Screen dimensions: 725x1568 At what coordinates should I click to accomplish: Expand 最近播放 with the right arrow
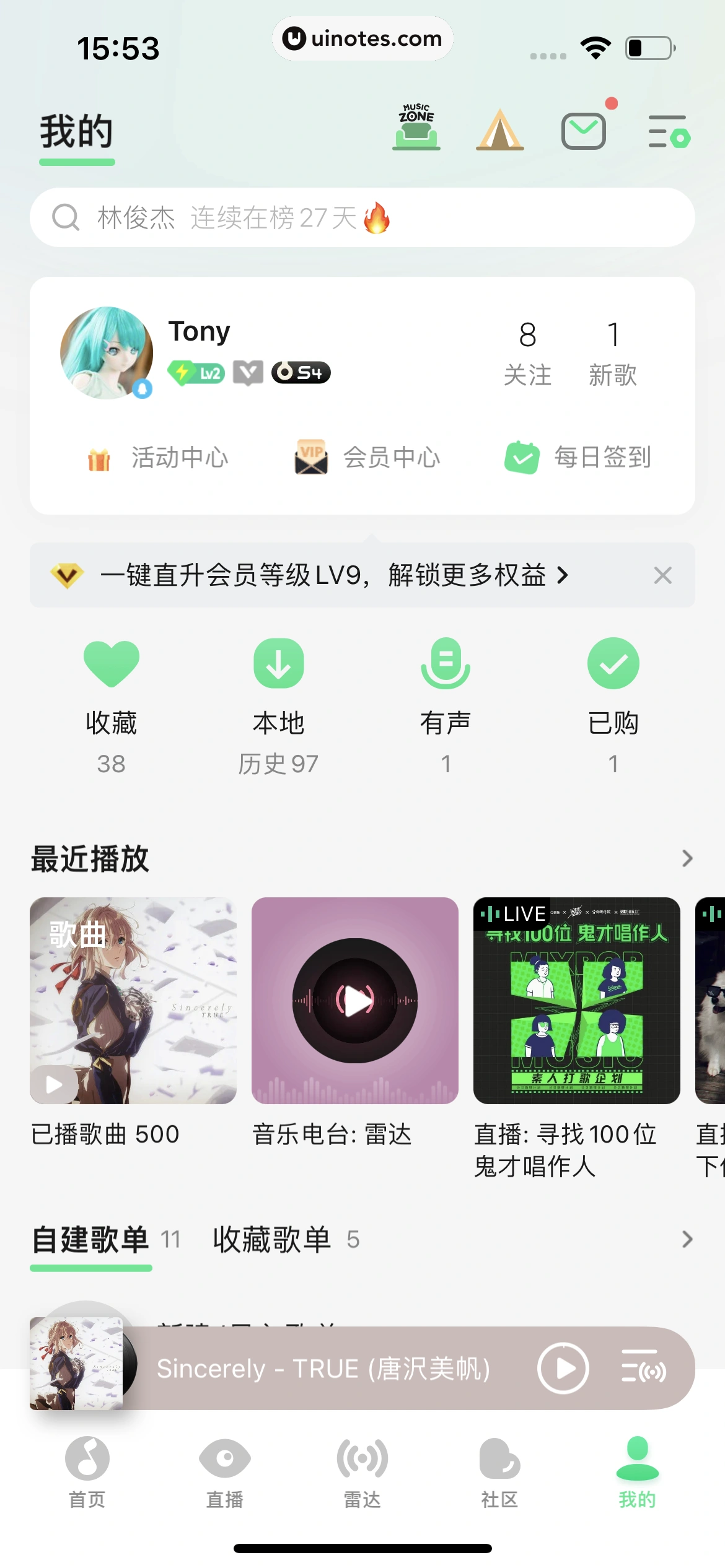685,858
